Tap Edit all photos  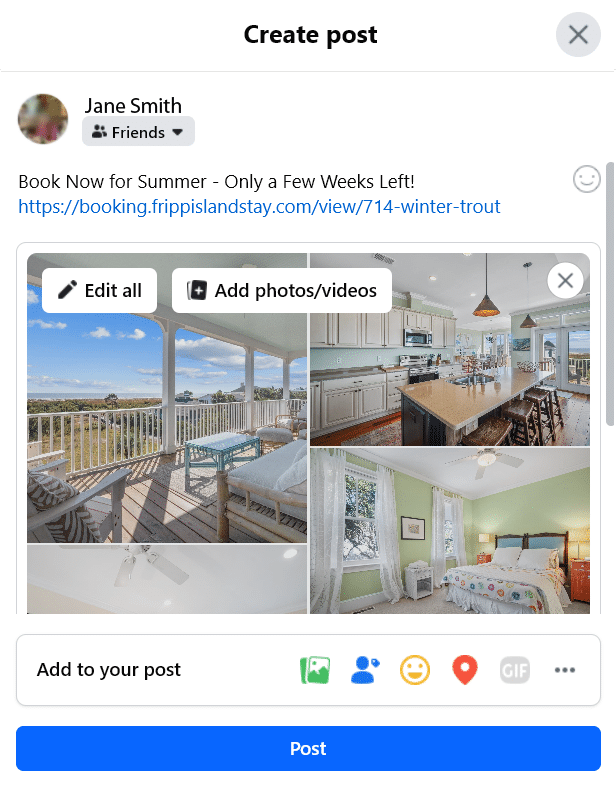coord(99,290)
